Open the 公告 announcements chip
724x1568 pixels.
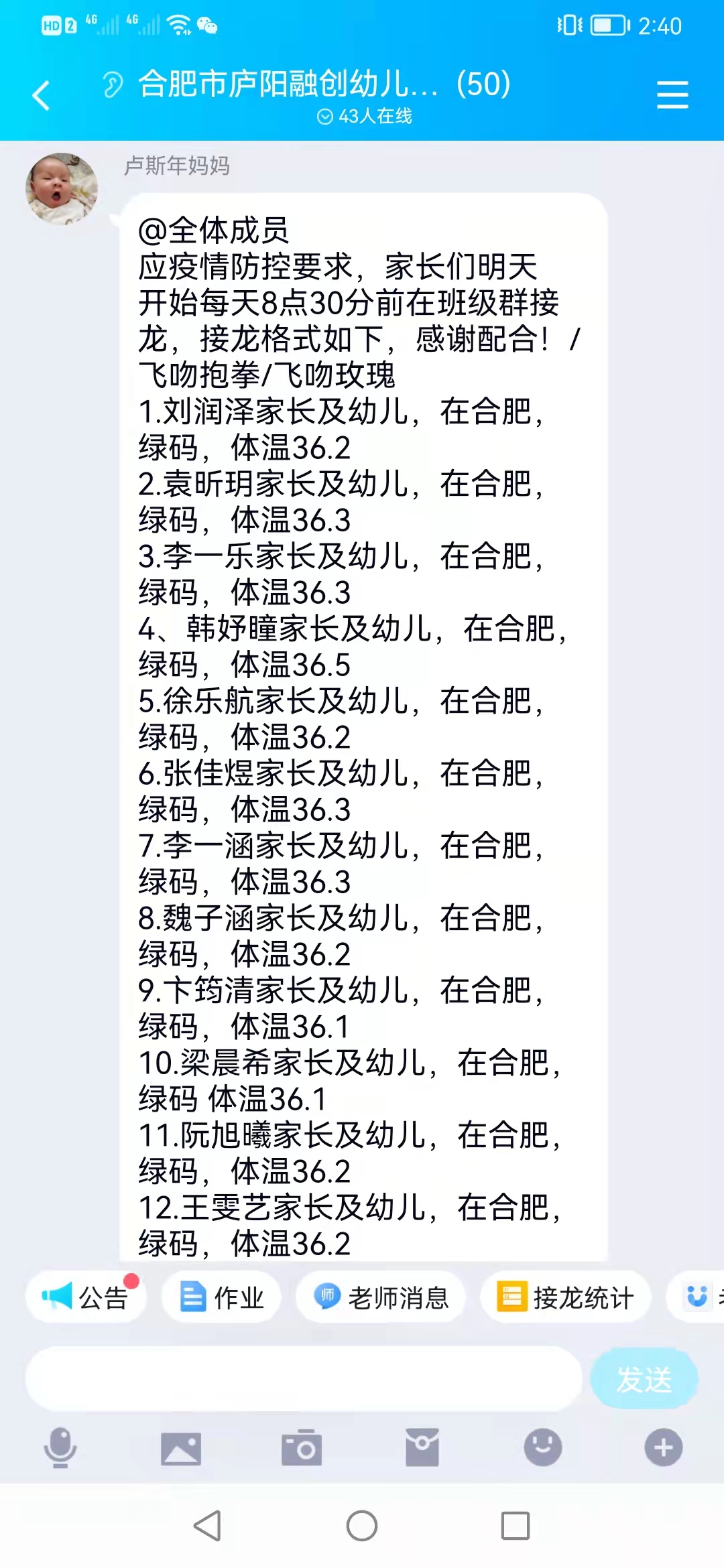point(86,1297)
